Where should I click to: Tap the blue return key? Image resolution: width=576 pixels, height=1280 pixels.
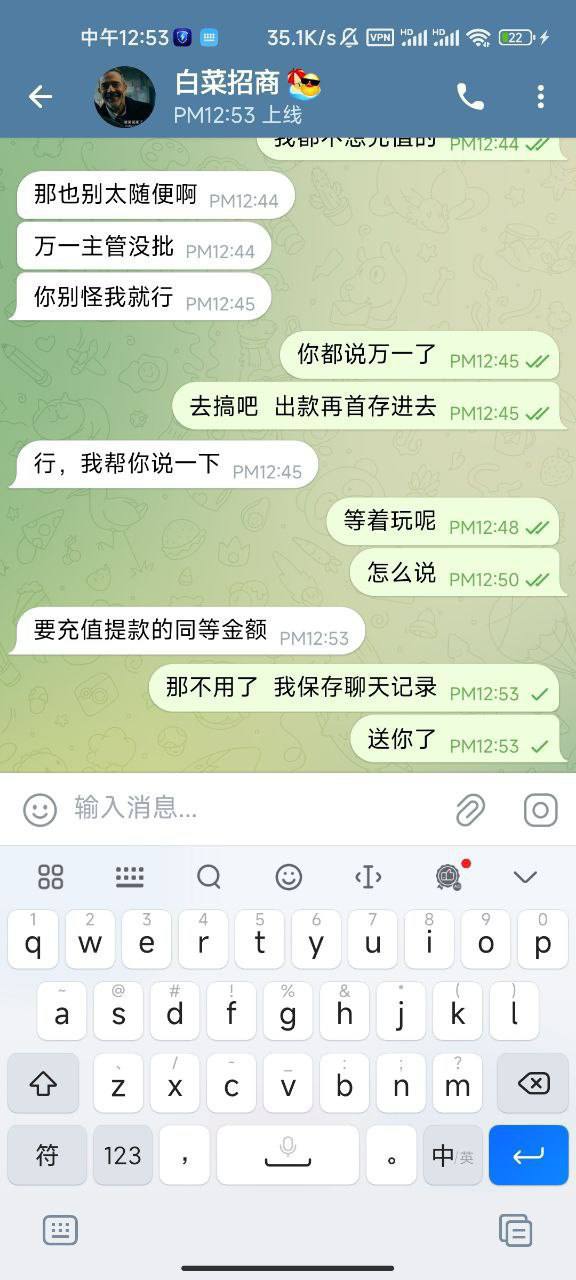[528, 1155]
